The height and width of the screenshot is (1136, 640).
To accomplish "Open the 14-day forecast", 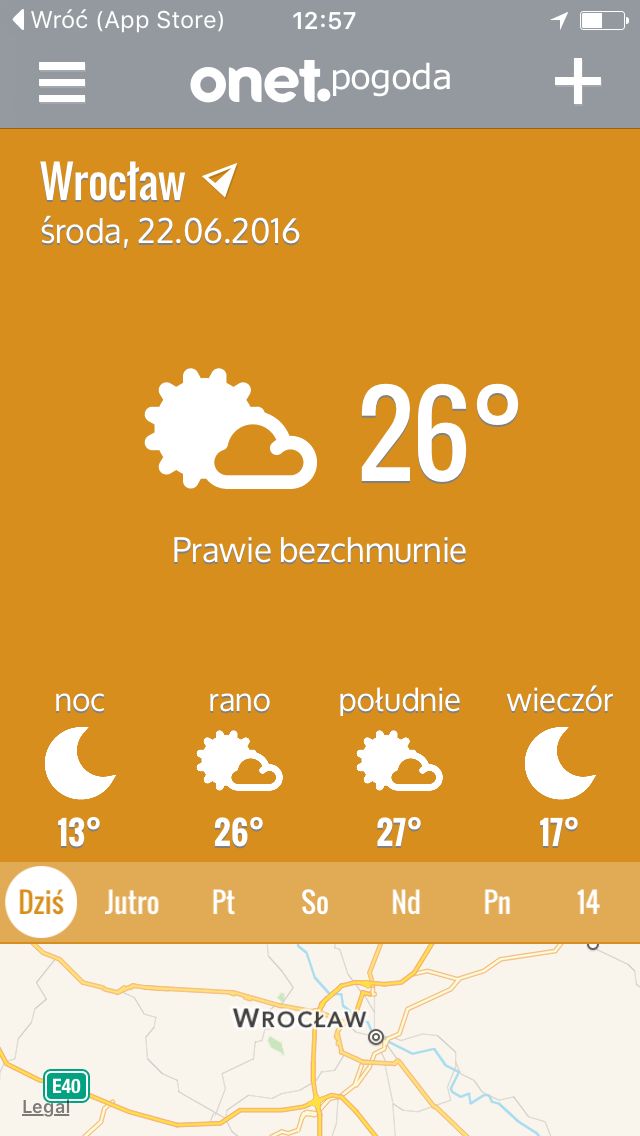I will click(588, 903).
